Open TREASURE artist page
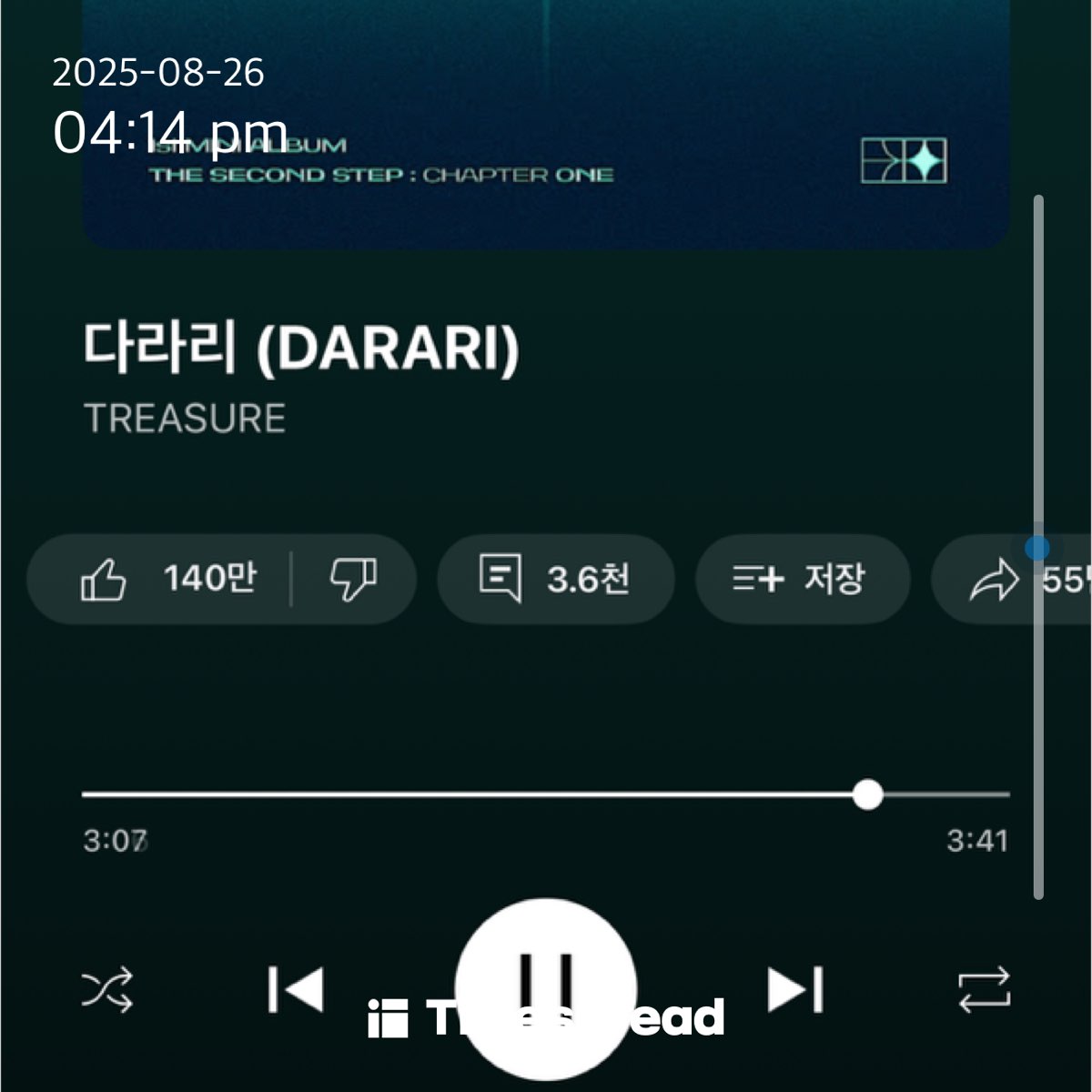Viewport: 1092px width, 1092px height. click(x=185, y=419)
